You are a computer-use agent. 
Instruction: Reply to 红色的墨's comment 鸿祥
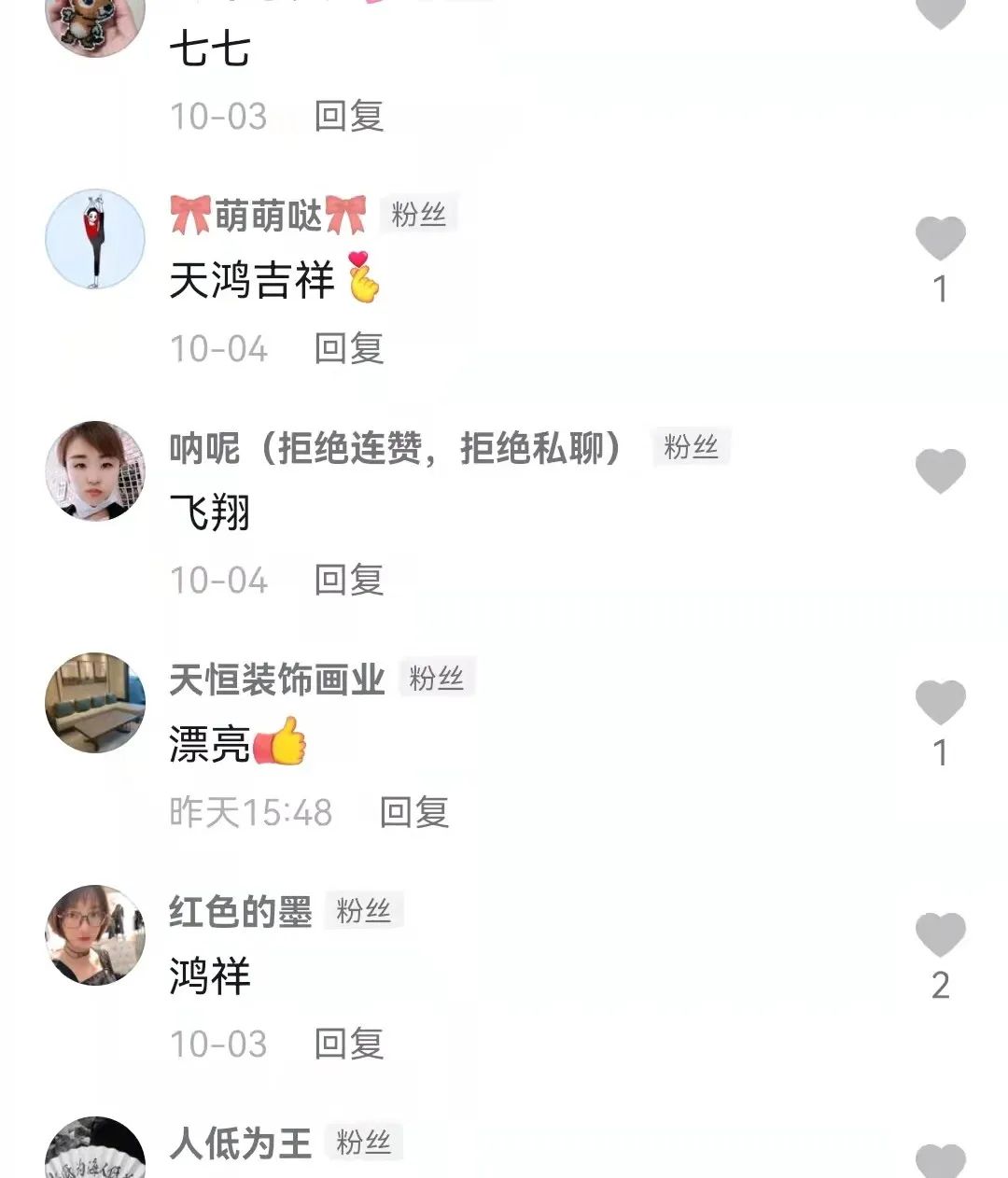tap(349, 1044)
